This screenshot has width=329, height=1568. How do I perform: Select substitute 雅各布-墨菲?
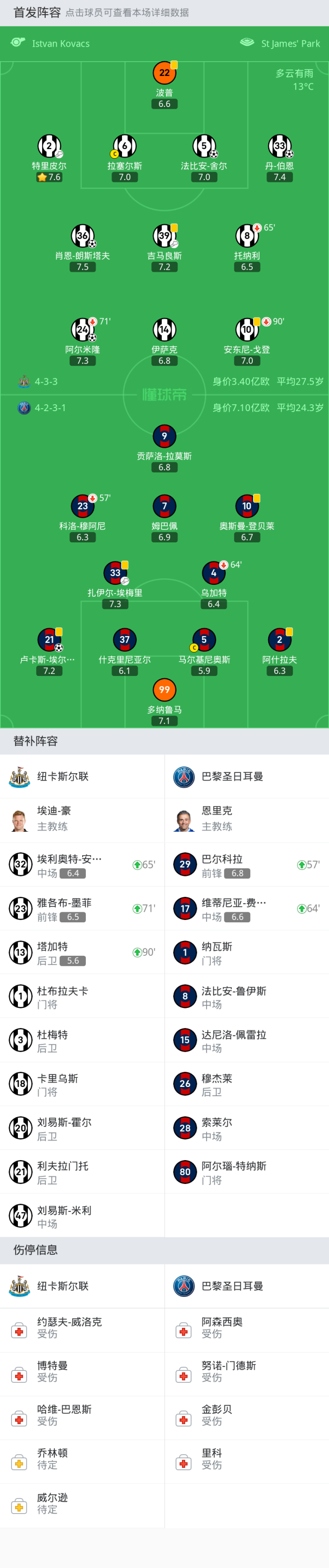coord(82,908)
